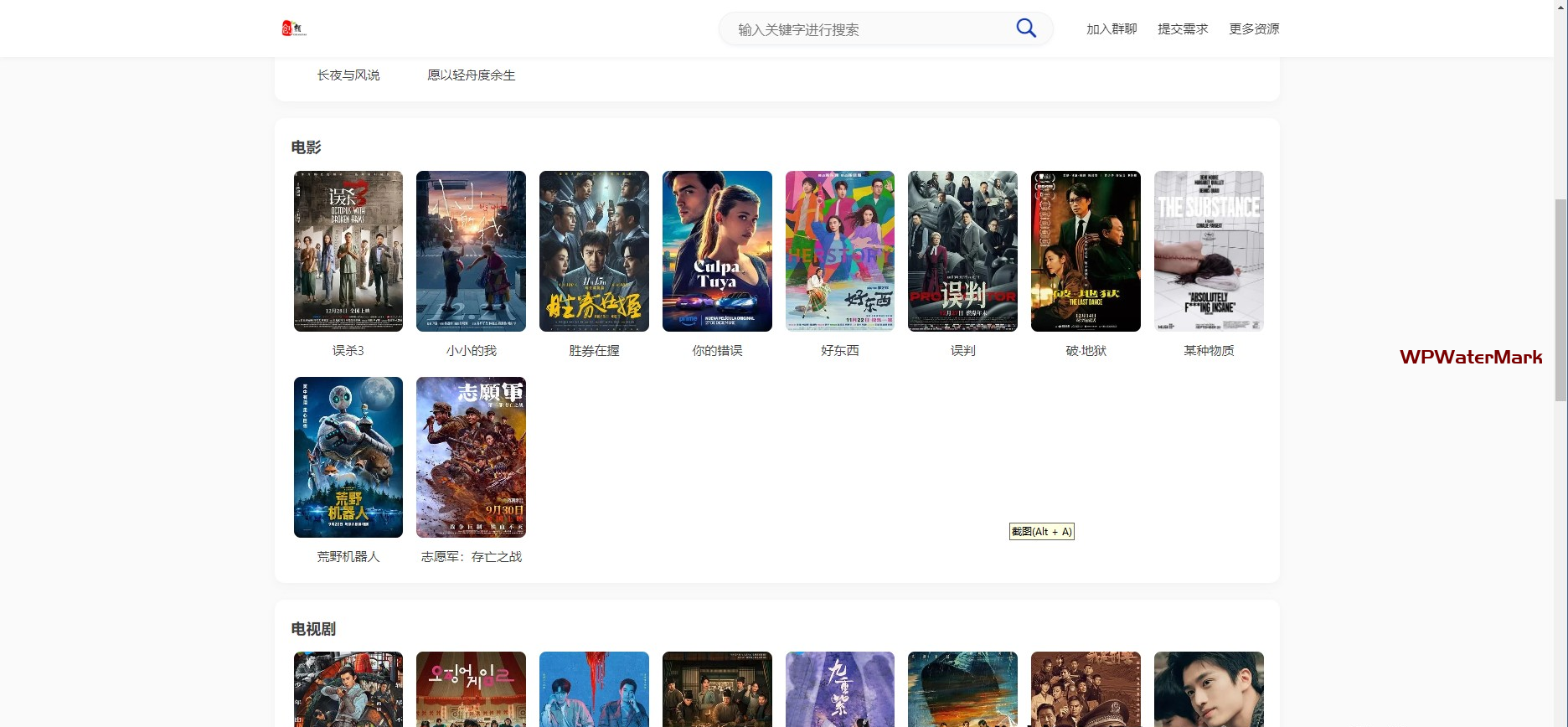The image size is (1568, 727).
Task: Open the 更多资源 link
Action: (1254, 29)
